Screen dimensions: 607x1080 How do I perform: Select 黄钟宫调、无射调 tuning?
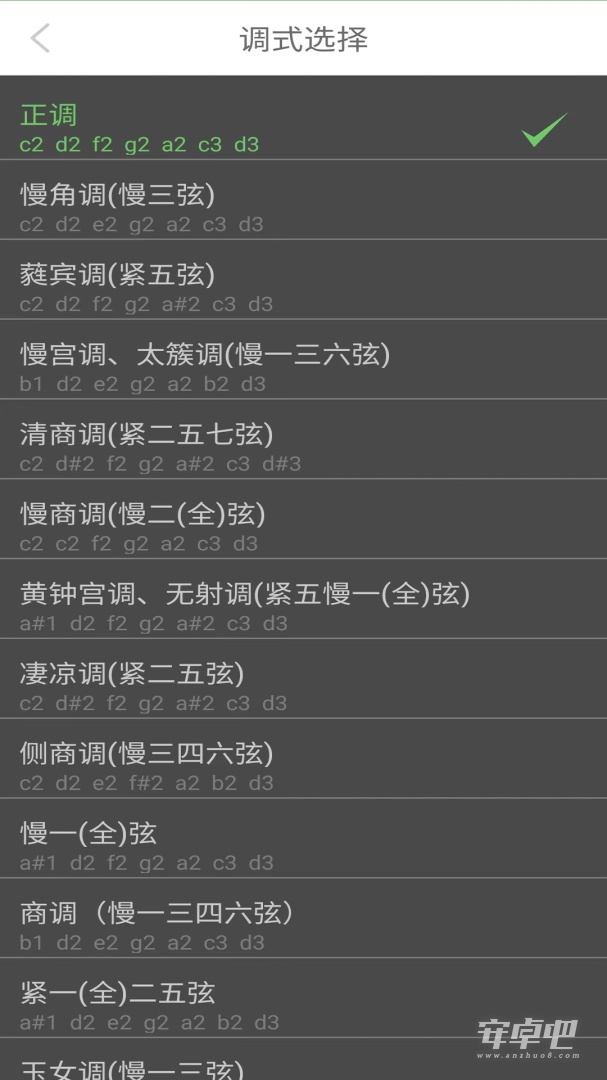coord(303,599)
